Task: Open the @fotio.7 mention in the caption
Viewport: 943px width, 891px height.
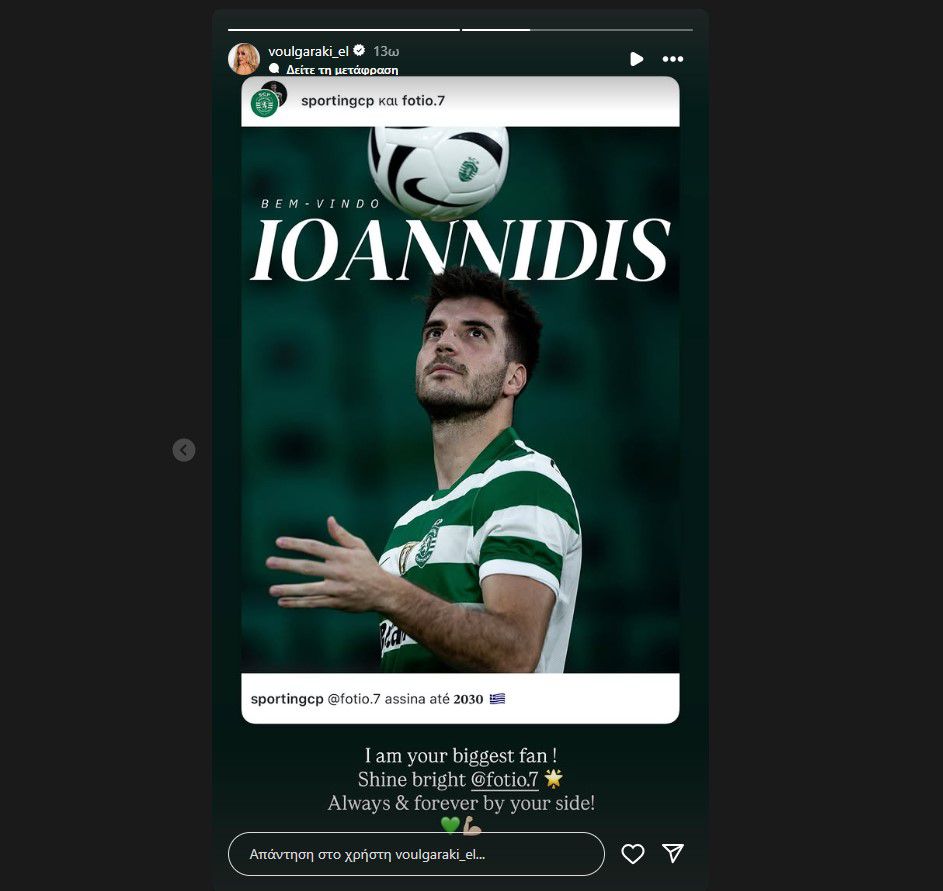Action: click(x=504, y=779)
